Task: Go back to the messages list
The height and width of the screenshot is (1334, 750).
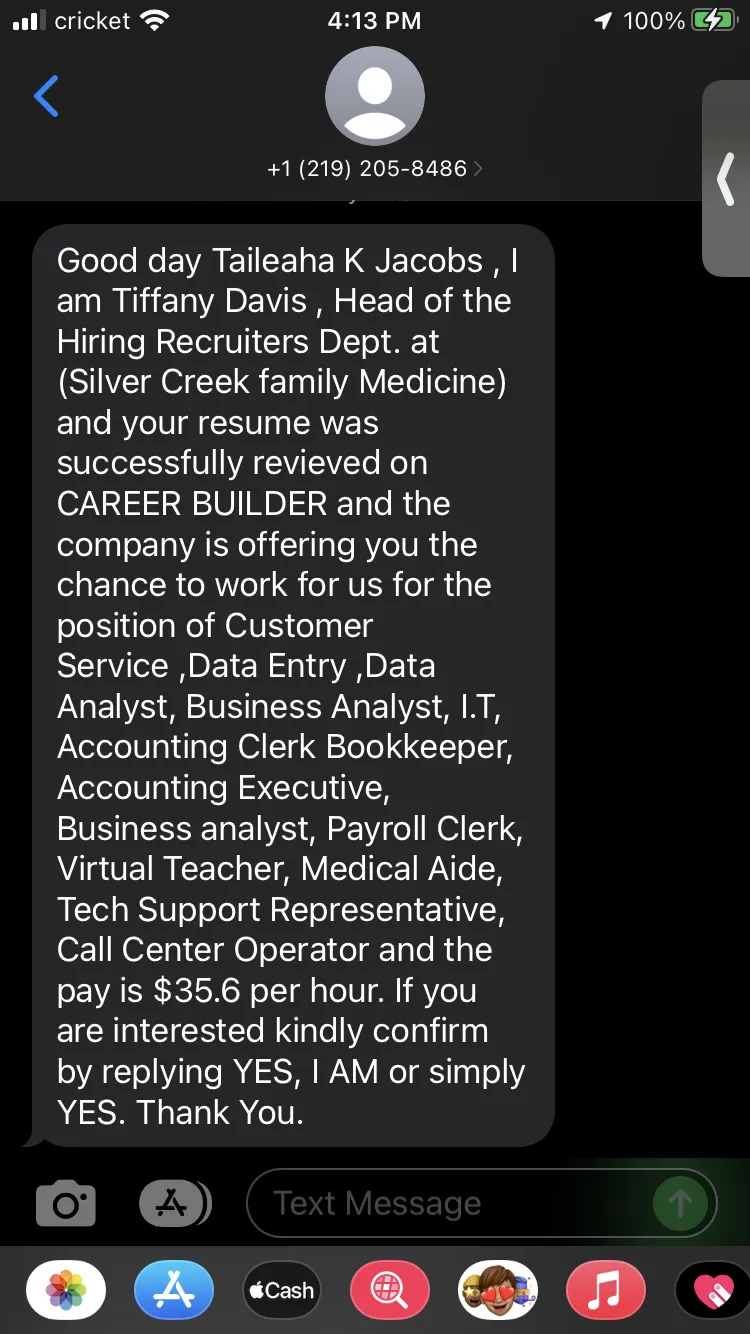Action: tap(46, 97)
